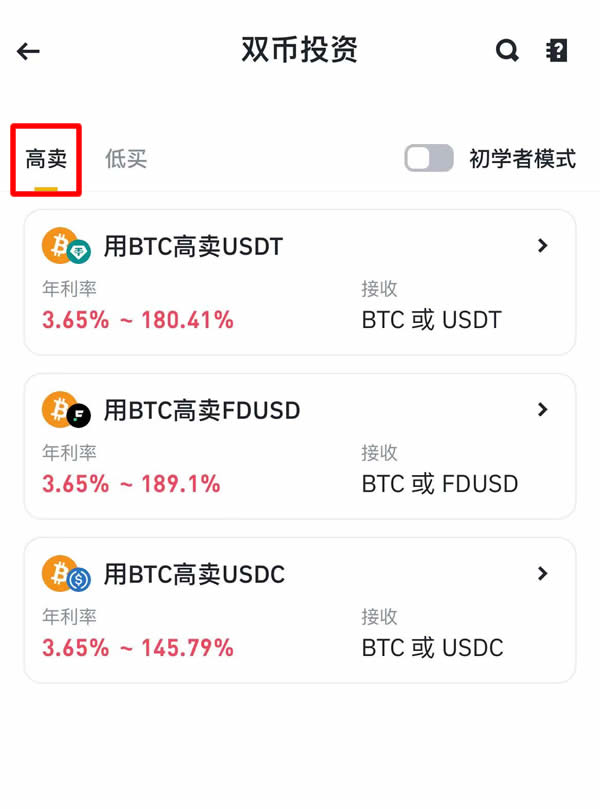The width and height of the screenshot is (600, 809).
Task: Open the 用BTC高卖FDUSD card
Action: pyautogui.click(x=299, y=446)
